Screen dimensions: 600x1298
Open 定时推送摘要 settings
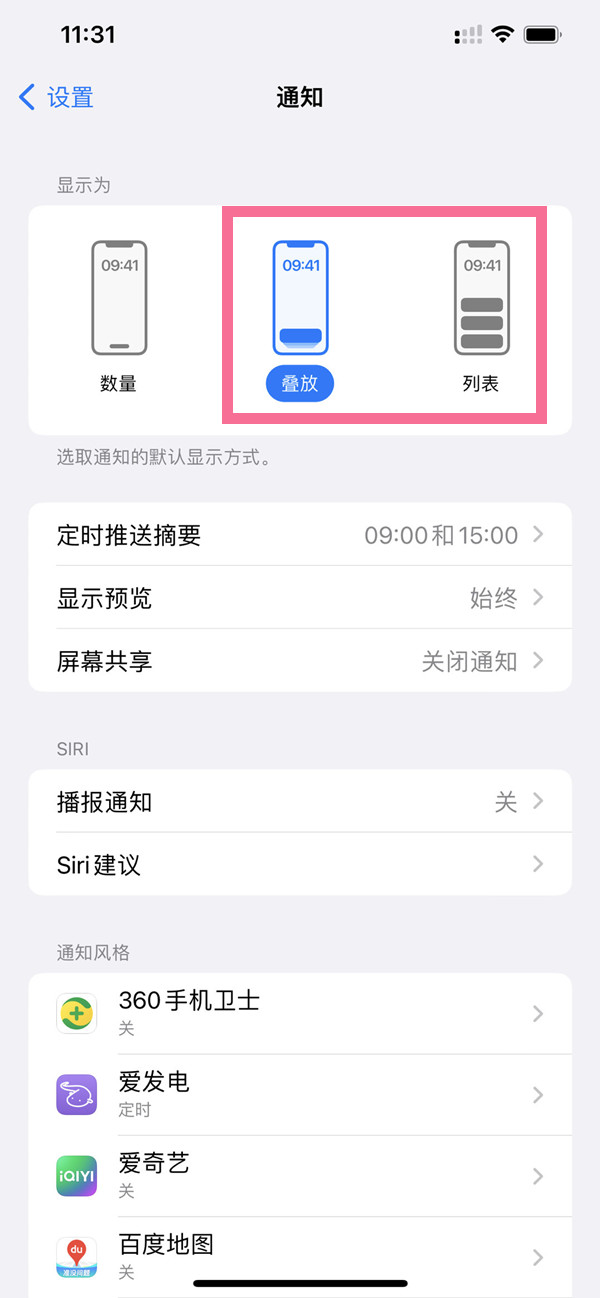pos(300,535)
